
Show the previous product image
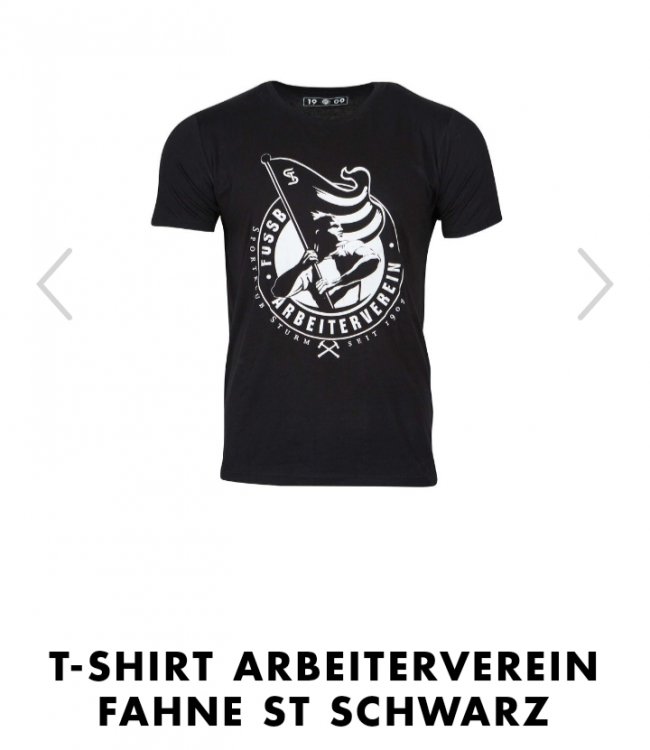pos(55,284)
